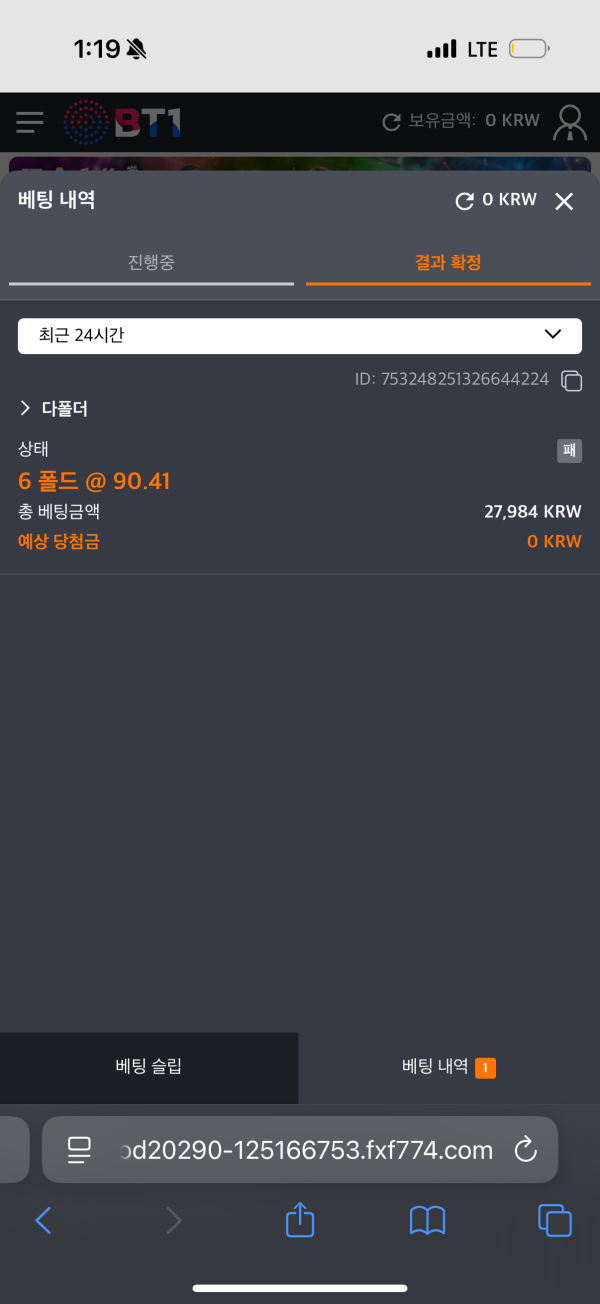Screen dimensions: 600x1304
Task: Open browser bookmarks
Action: click(427, 1220)
